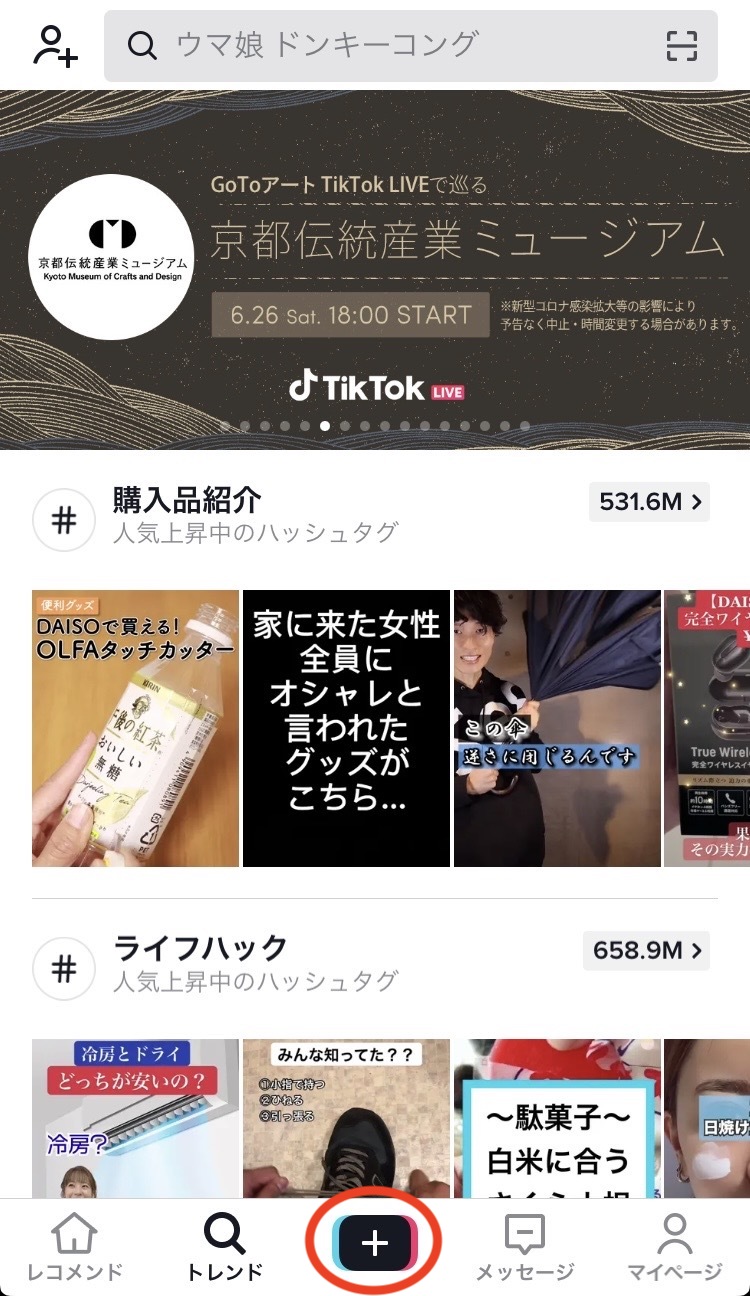The image size is (750, 1296).
Task: Switch to the レコメンド tab
Action: tap(74, 1246)
